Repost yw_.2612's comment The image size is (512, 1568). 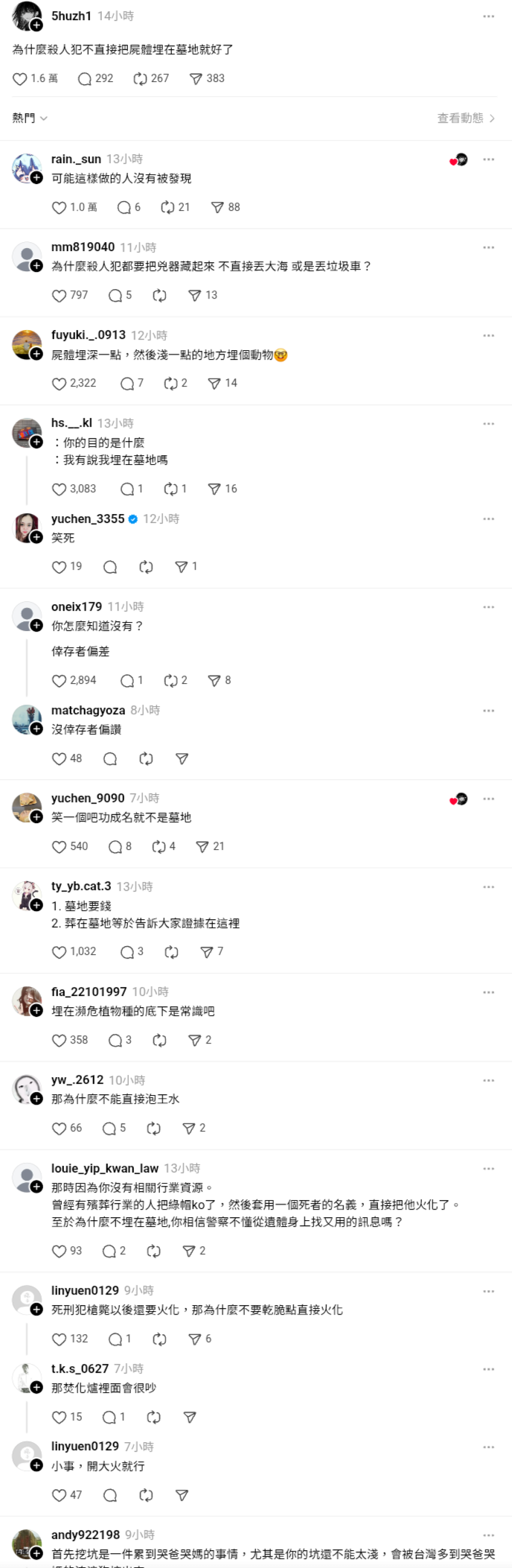click(153, 1129)
